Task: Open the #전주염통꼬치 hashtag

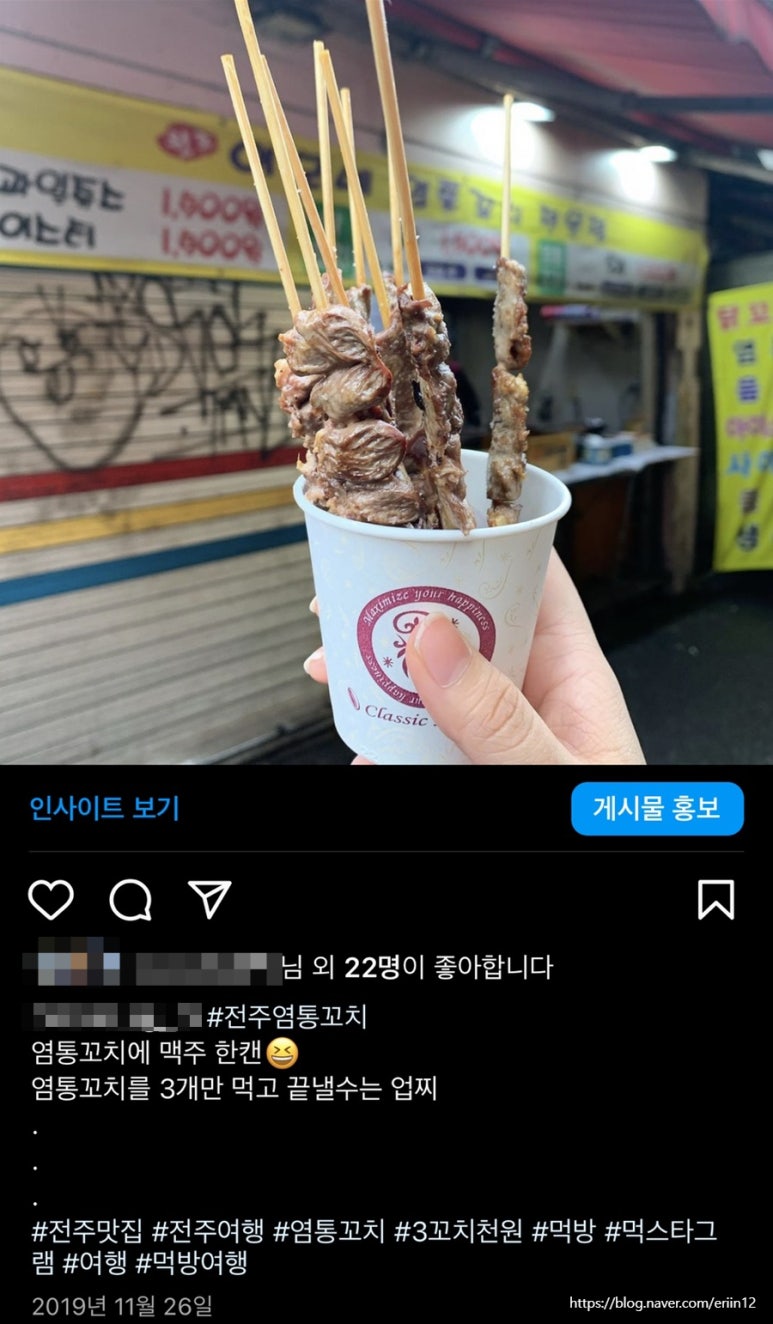Action: click(x=287, y=1017)
